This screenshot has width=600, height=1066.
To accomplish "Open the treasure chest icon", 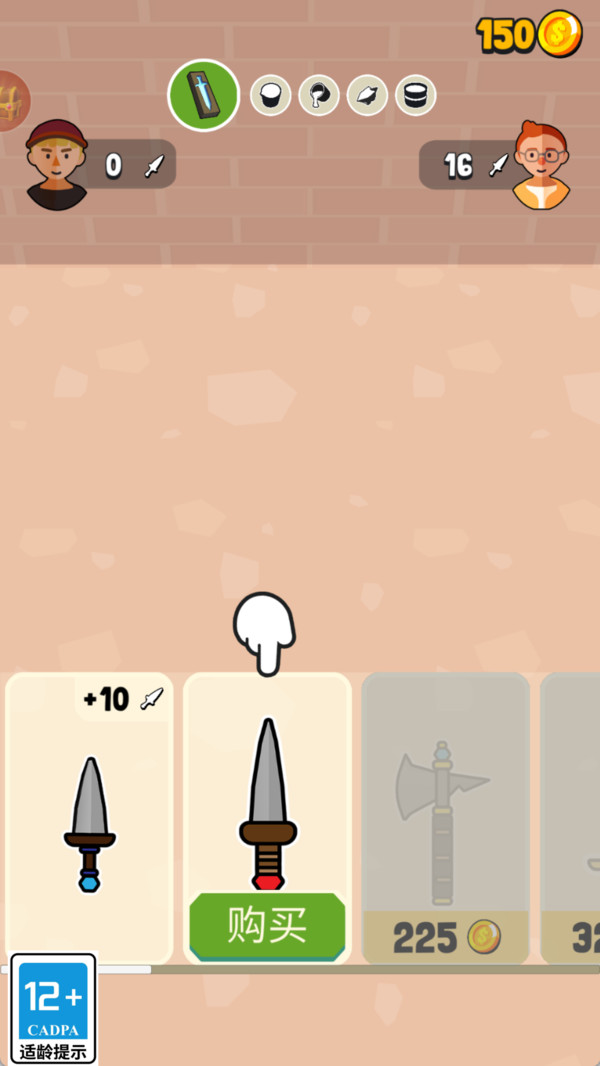I will 12,101.
